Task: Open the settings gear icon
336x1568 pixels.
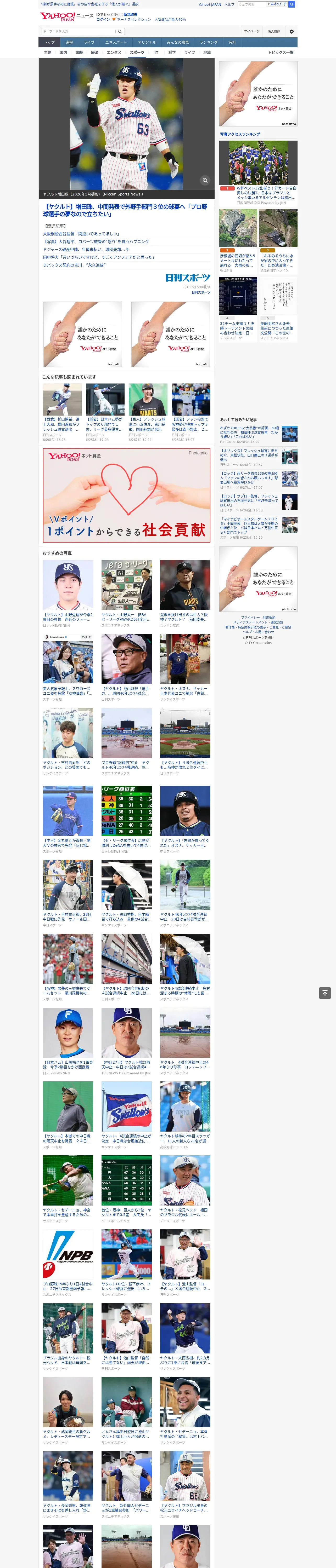Action: (x=292, y=32)
